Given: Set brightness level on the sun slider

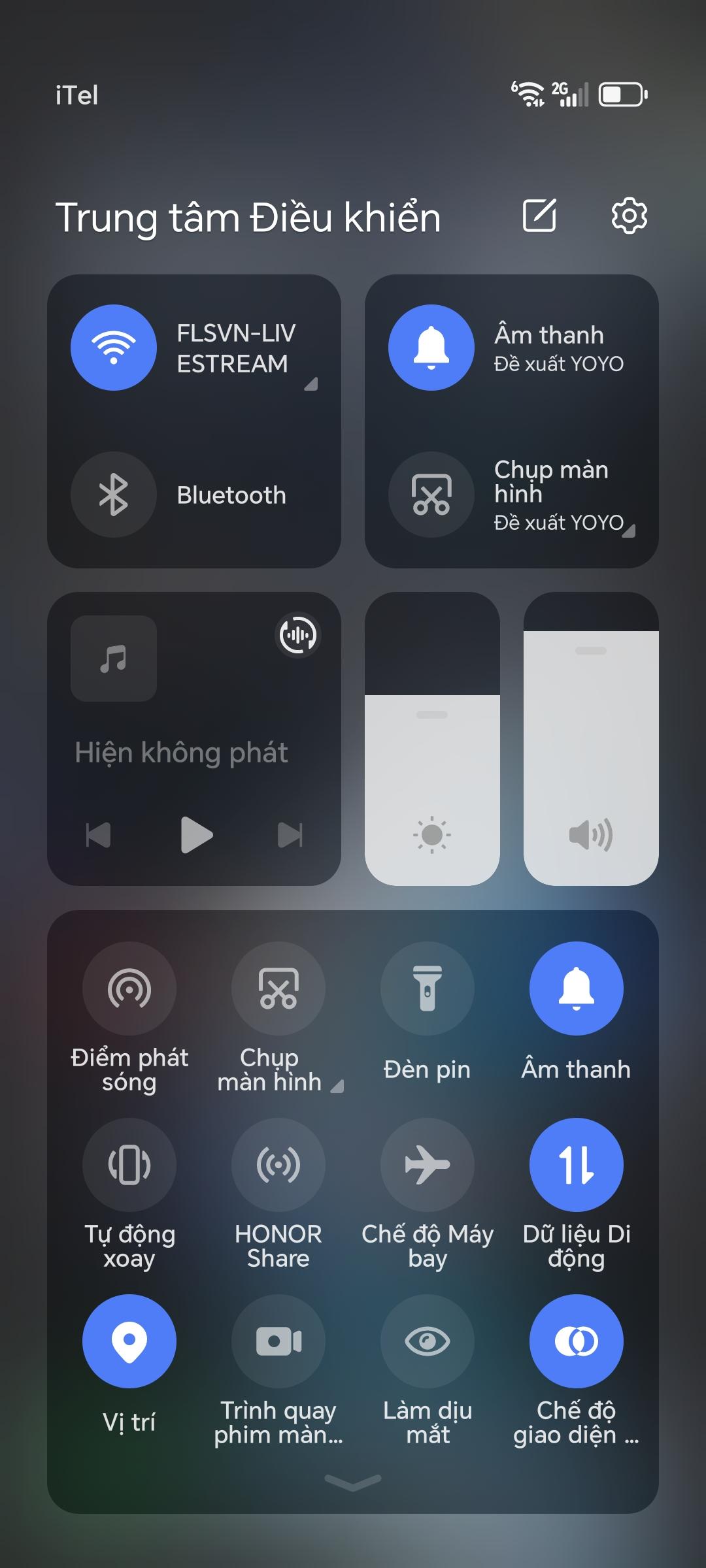Looking at the screenshot, I should coord(432,738).
